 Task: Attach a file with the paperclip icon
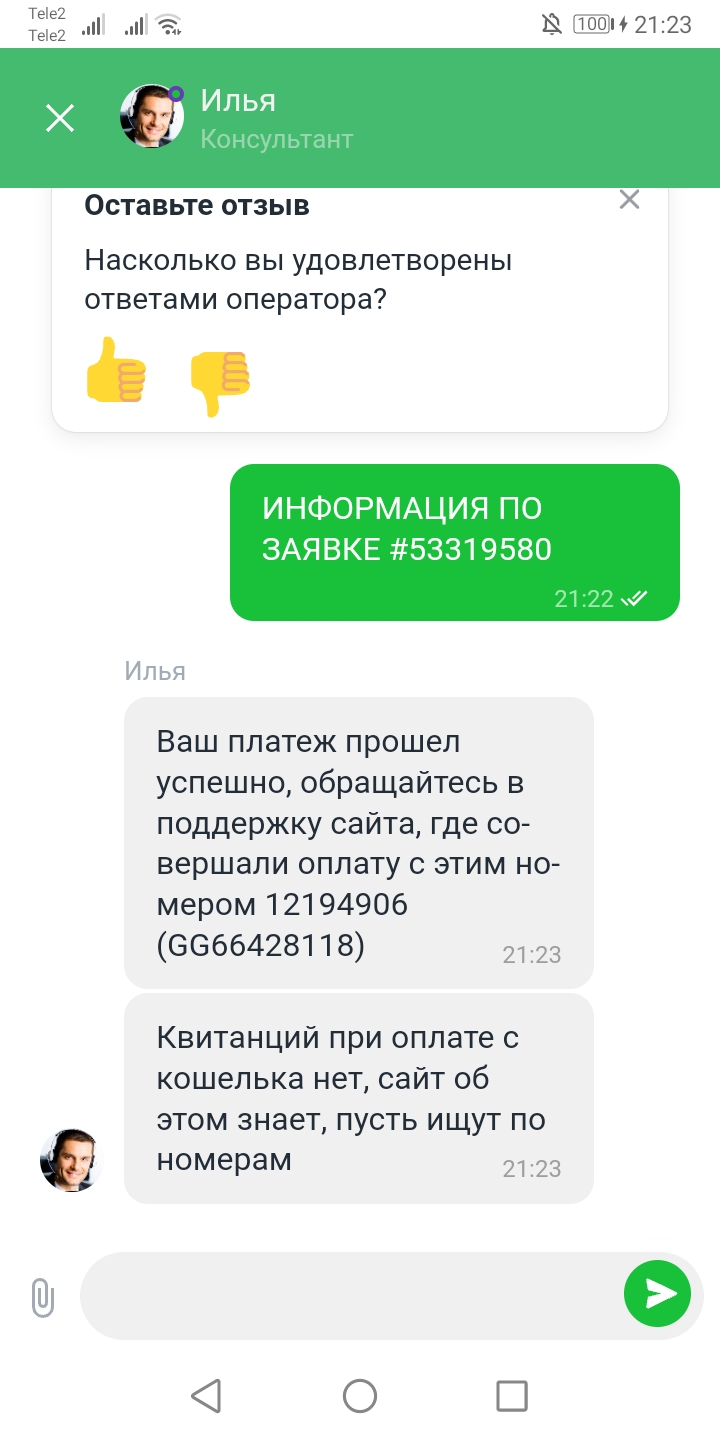[42, 1297]
